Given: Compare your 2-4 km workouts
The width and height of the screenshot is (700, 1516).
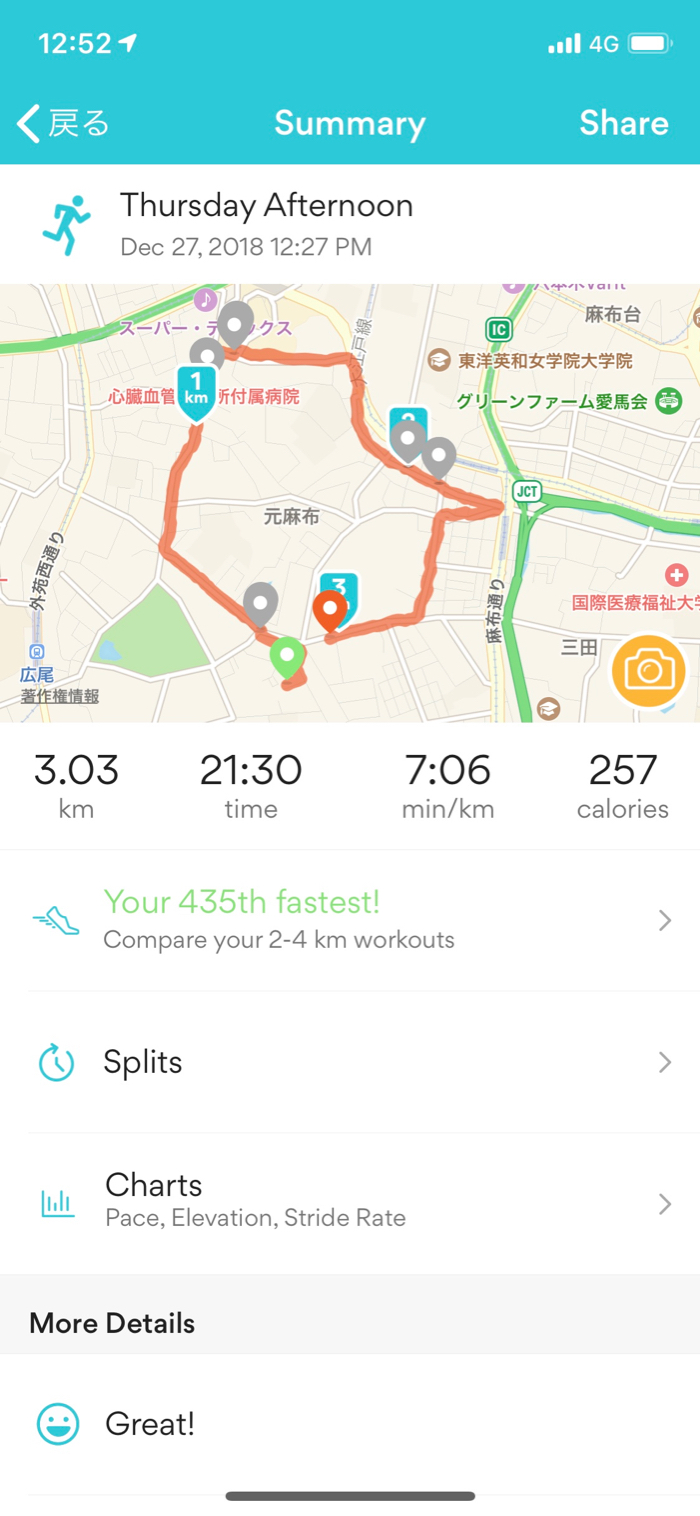Looking at the screenshot, I should pyautogui.click(x=350, y=920).
